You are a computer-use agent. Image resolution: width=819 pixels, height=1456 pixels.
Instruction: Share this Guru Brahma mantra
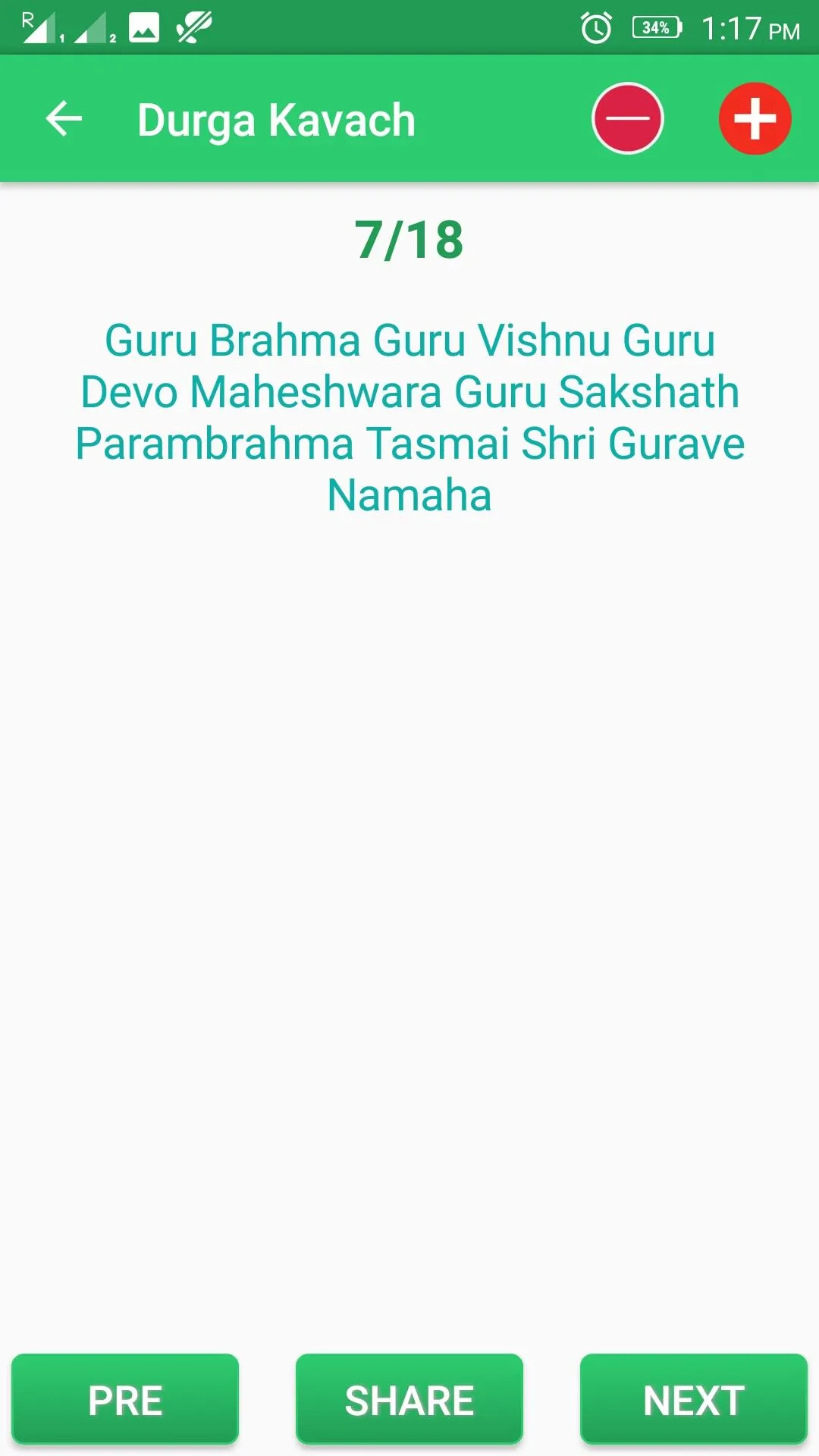[x=409, y=1399]
